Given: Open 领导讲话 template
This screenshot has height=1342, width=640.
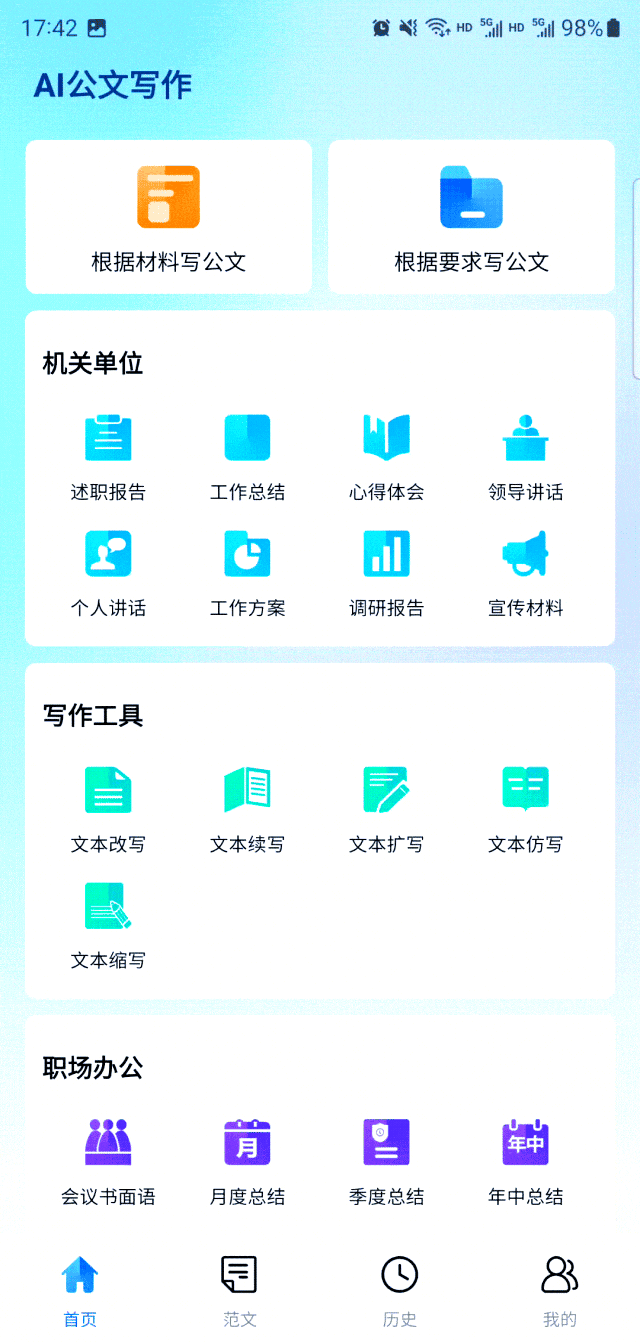Looking at the screenshot, I should 525,458.
